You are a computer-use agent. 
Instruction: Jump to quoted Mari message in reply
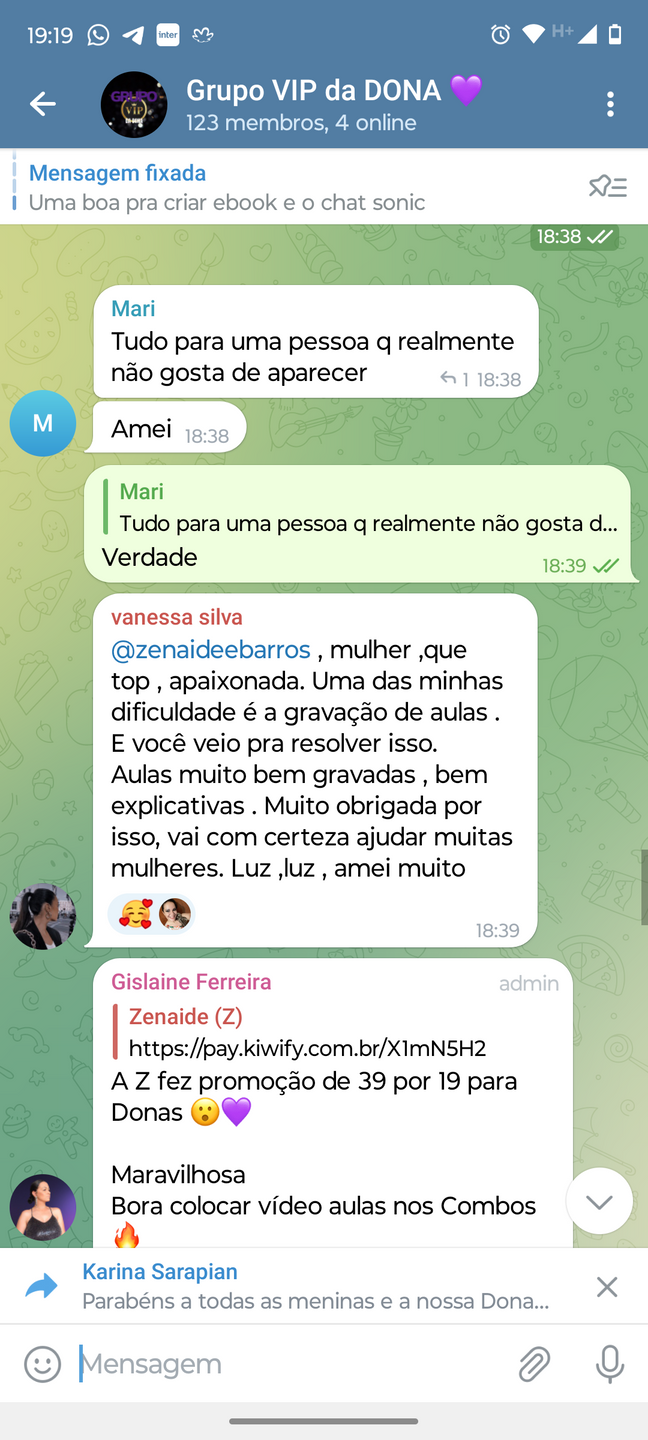(360, 508)
